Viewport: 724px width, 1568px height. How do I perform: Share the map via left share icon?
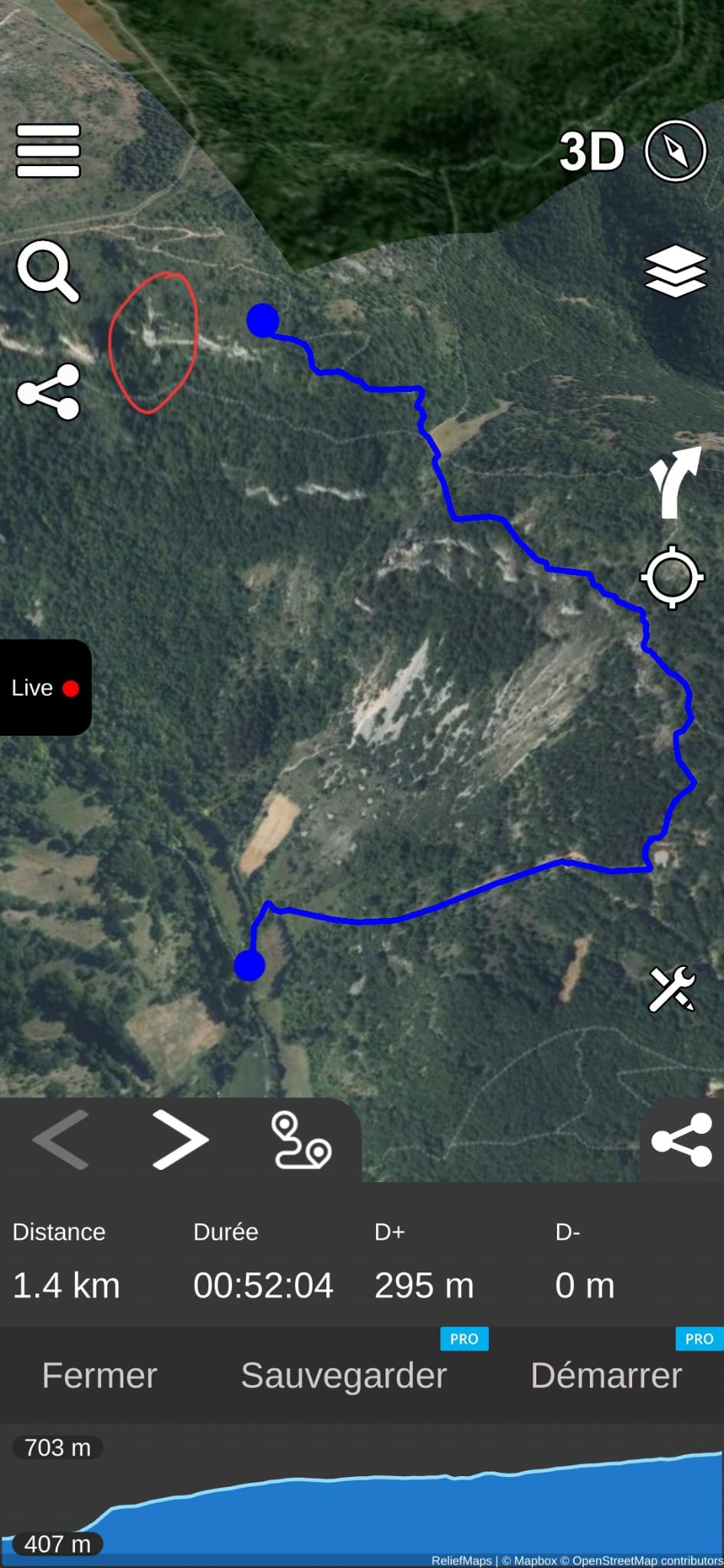48,392
